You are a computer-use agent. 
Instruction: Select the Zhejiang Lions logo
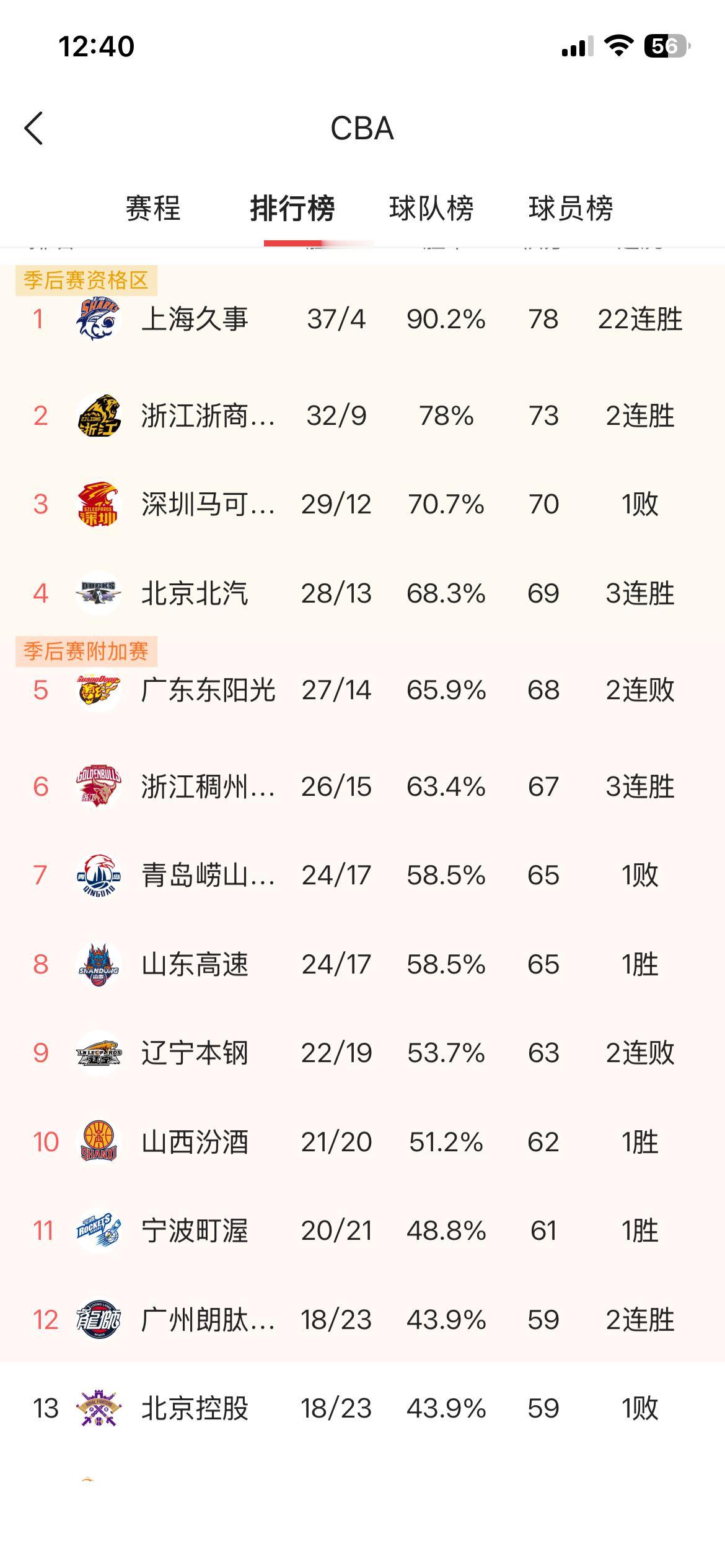pyautogui.click(x=96, y=416)
